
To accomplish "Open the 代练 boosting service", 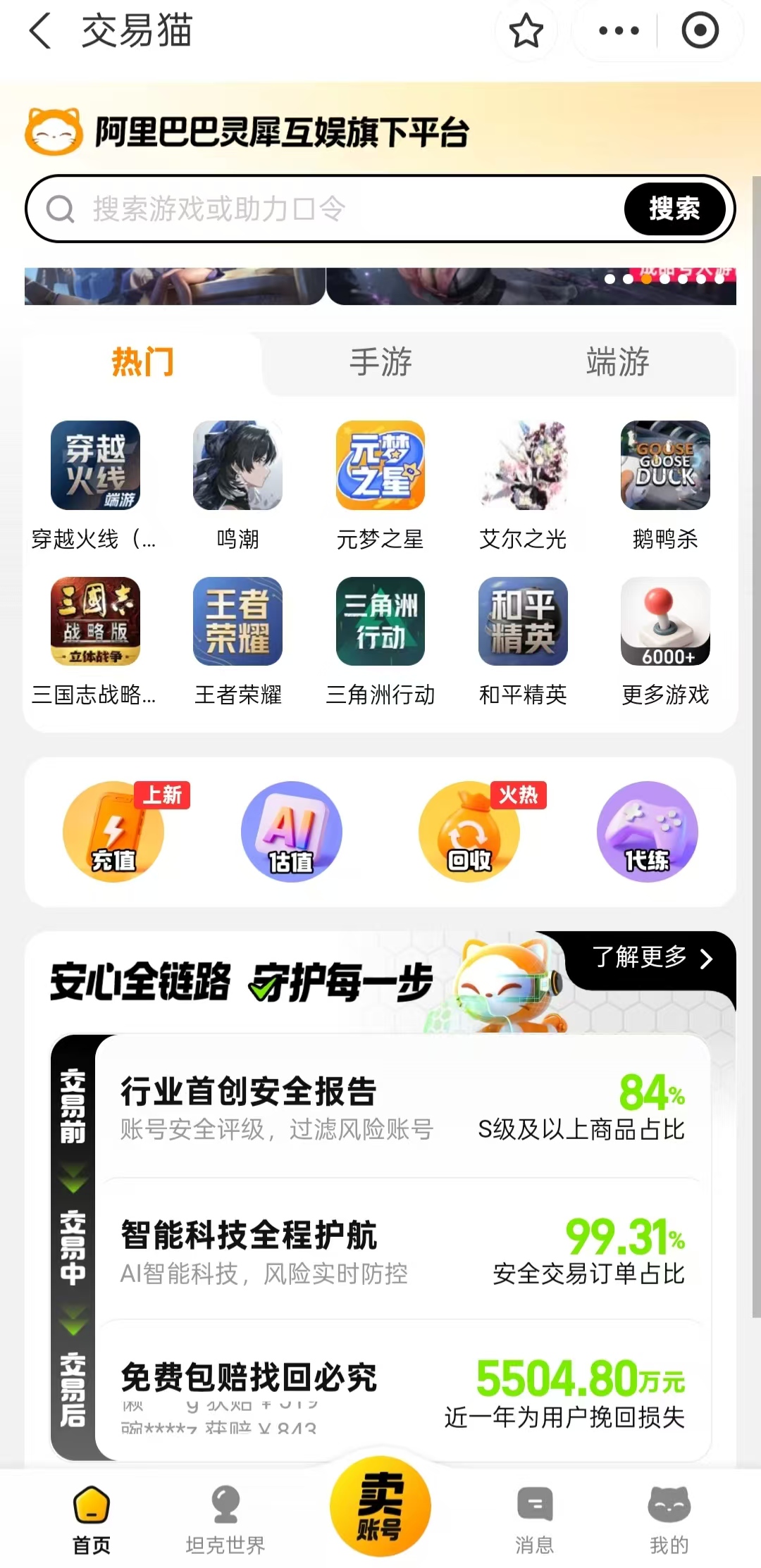I will 647,832.
